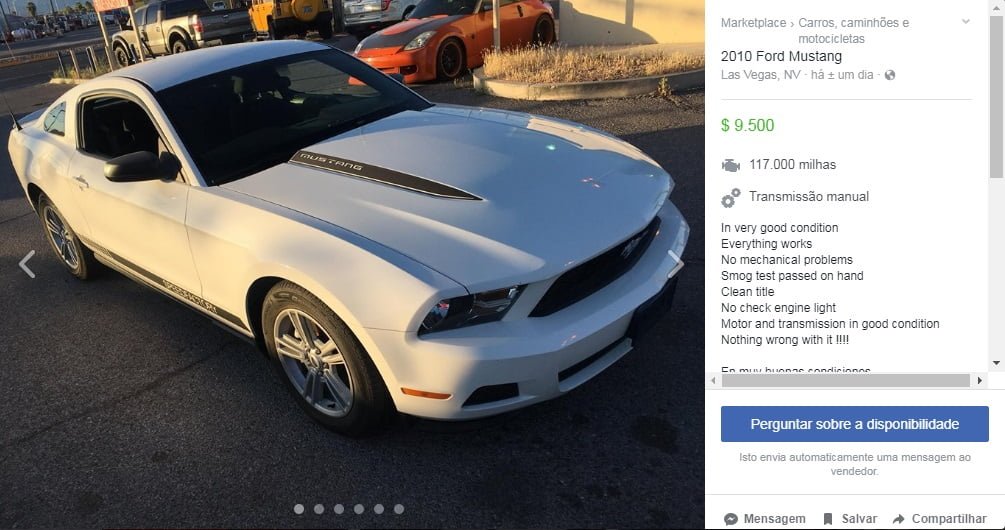Open Mensagem to contact seller
The height and width of the screenshot is (530, 1005).
[765, 519]
